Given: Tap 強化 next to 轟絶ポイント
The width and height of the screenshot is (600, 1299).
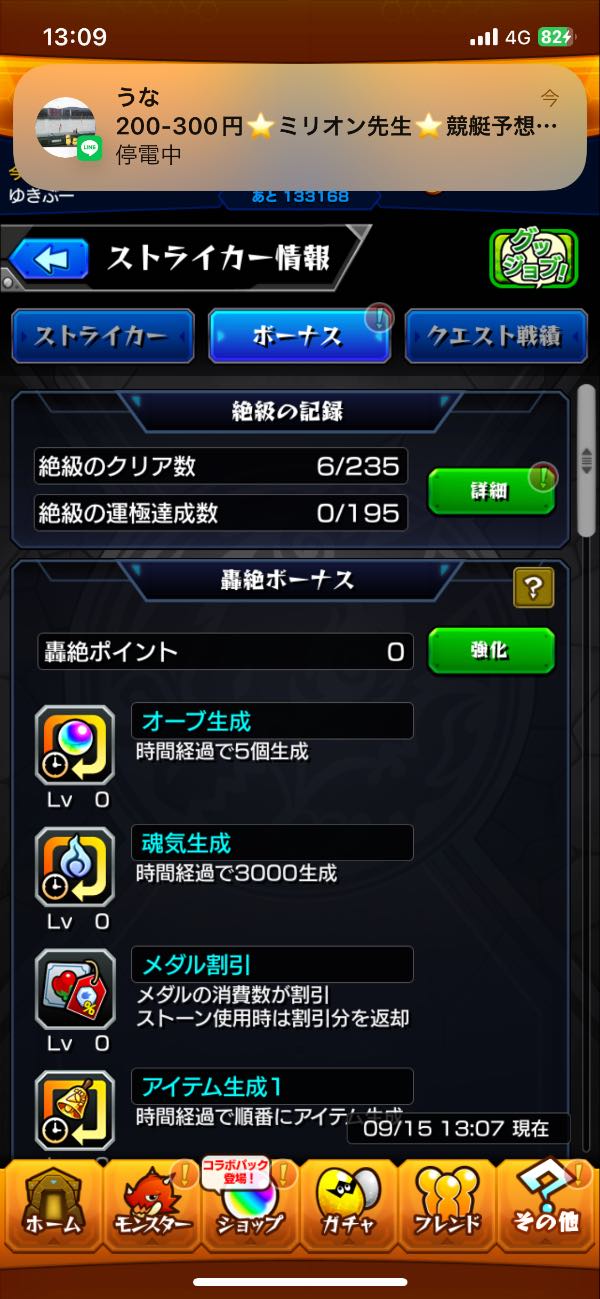Looking at the screenshot, I should coord(490,651).
